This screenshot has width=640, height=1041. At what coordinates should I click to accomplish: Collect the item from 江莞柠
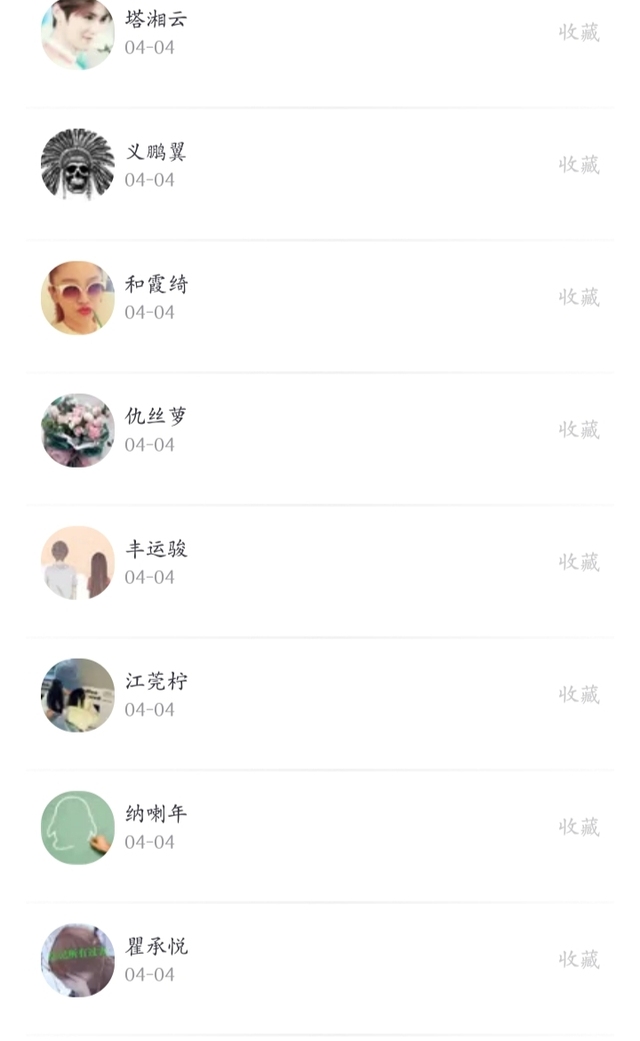click(x=579, y=694)
